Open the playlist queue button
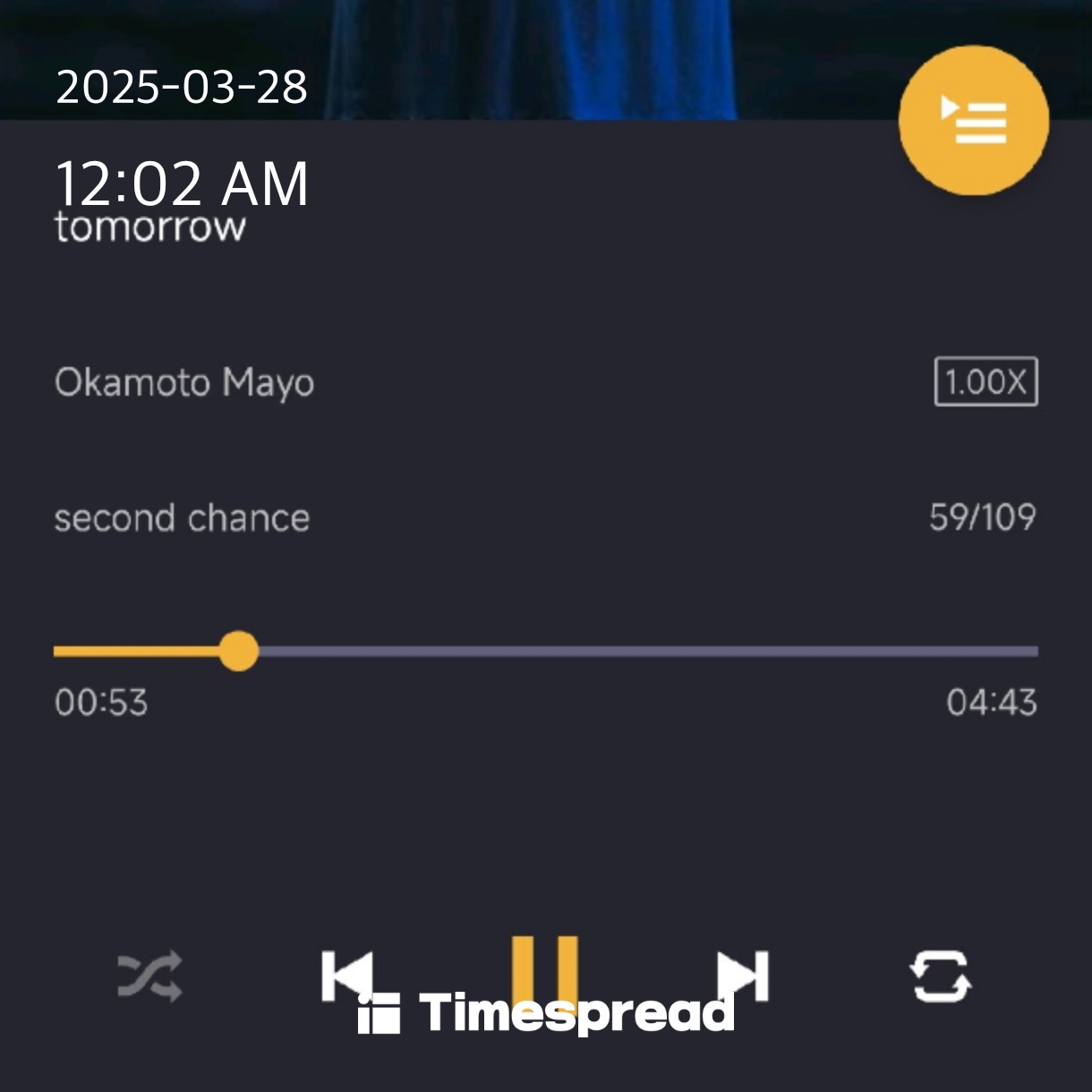 tap(974, 121)
